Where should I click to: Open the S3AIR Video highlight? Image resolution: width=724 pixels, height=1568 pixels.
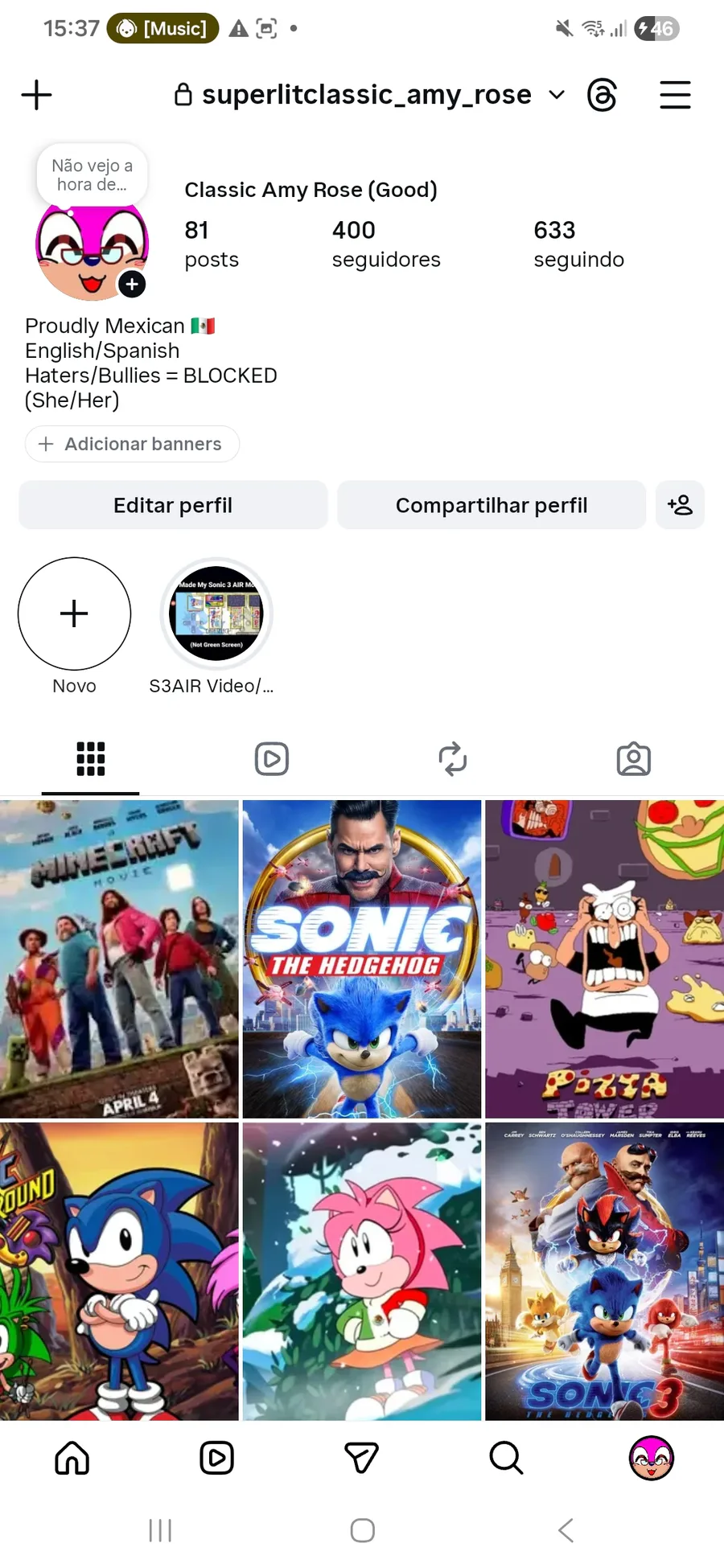tap(216, 614)
